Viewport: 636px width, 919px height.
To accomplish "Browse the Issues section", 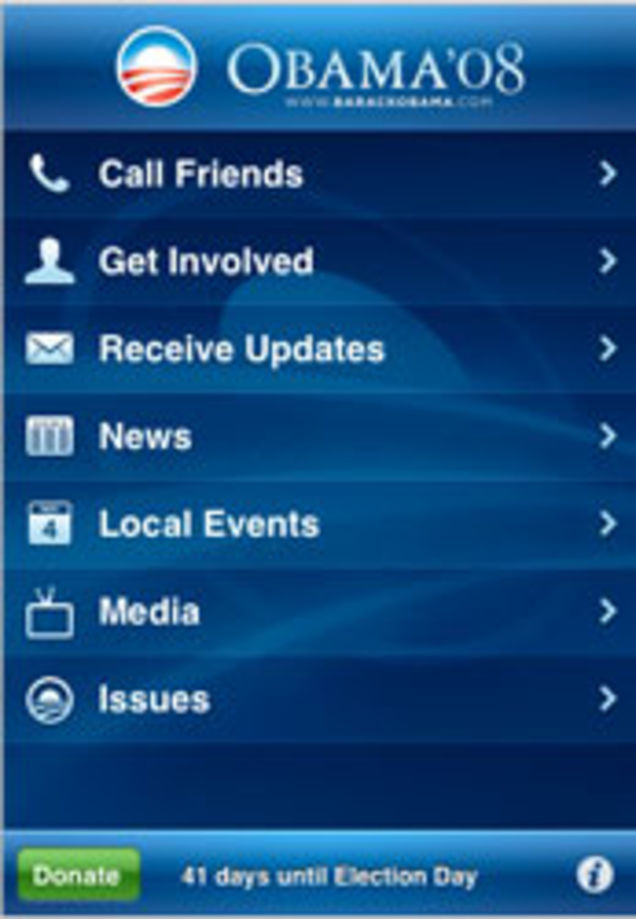I will 318,699.
